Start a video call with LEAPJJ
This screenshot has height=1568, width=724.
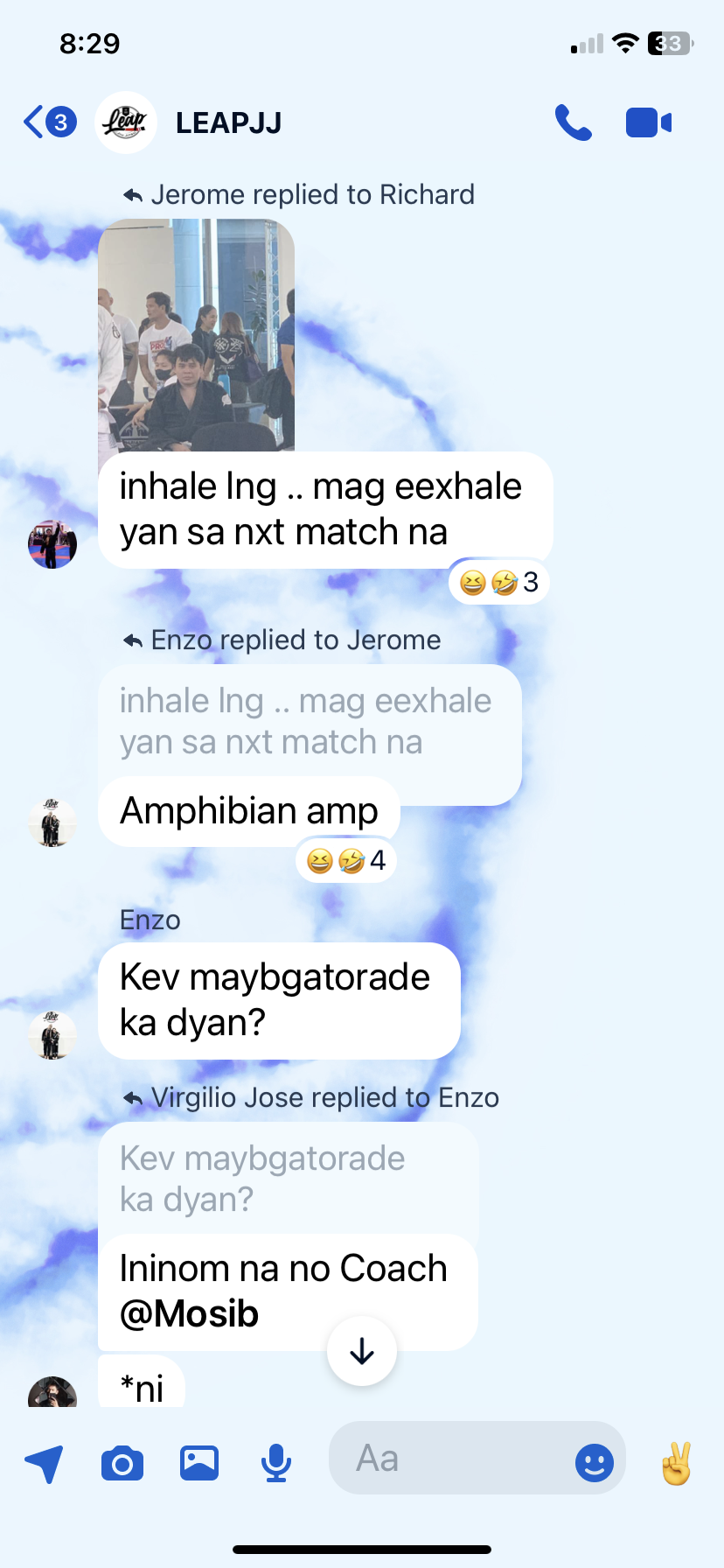[649, 123]
